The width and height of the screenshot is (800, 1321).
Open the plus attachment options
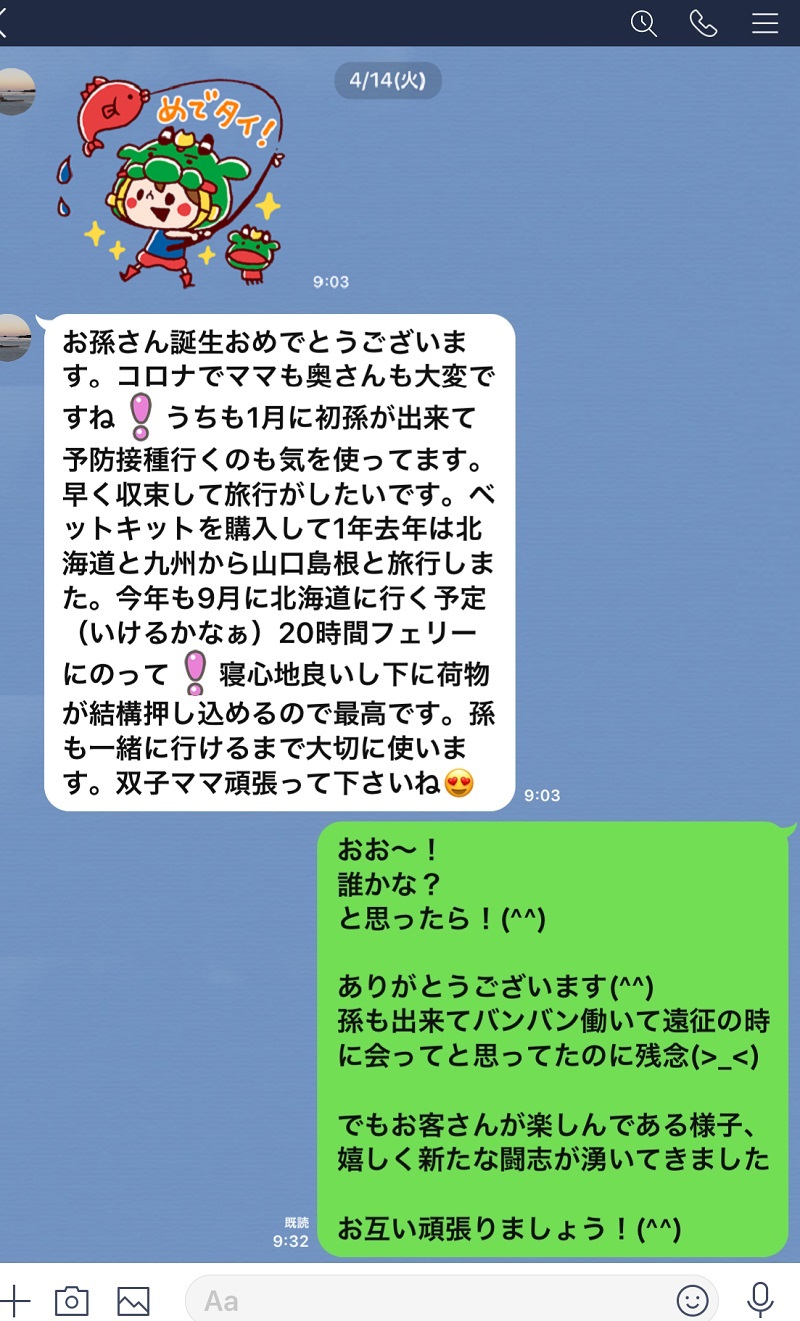click(x=15, y=1299)
